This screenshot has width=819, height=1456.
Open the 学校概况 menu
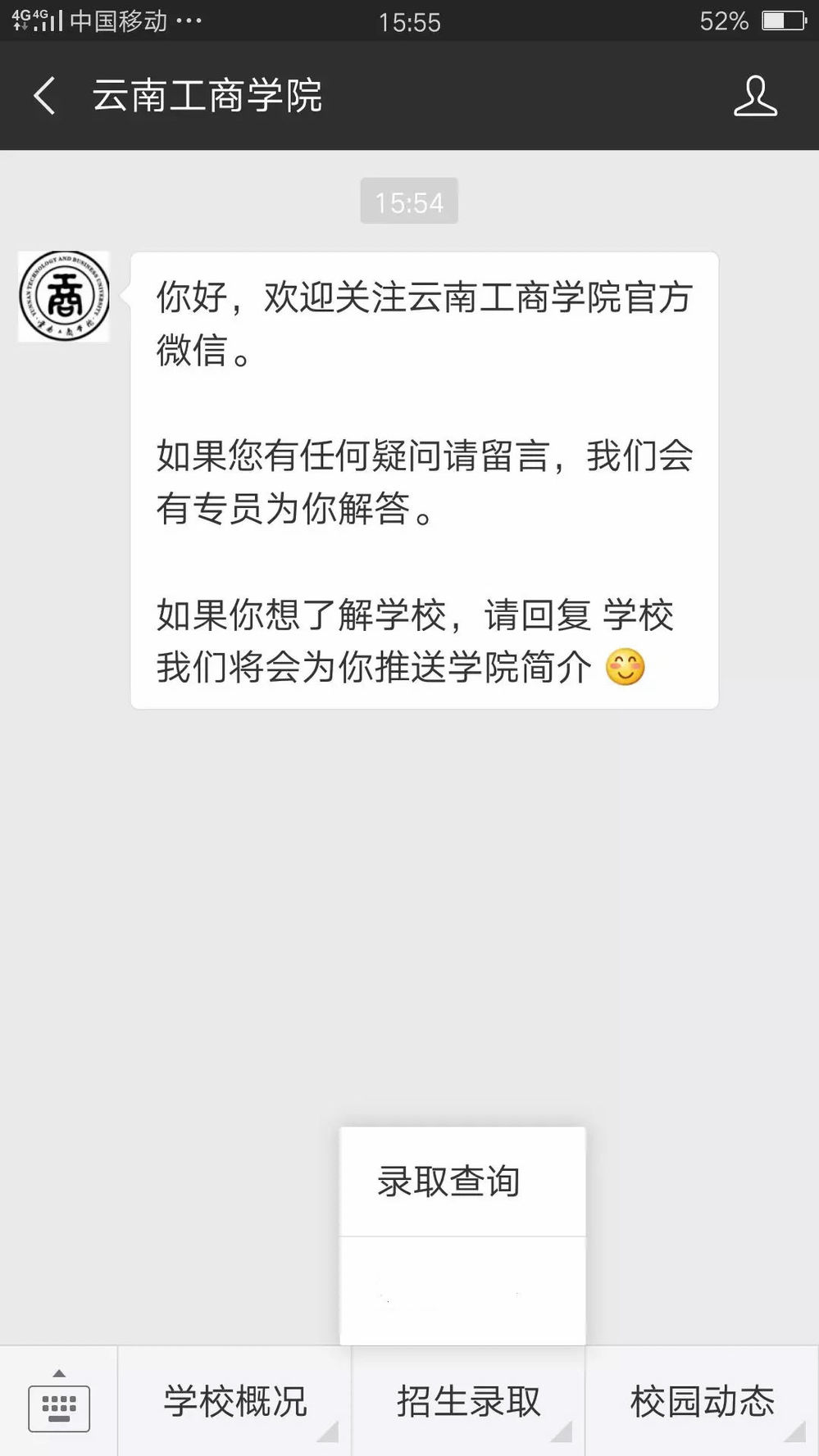[x=235, y=1402]
